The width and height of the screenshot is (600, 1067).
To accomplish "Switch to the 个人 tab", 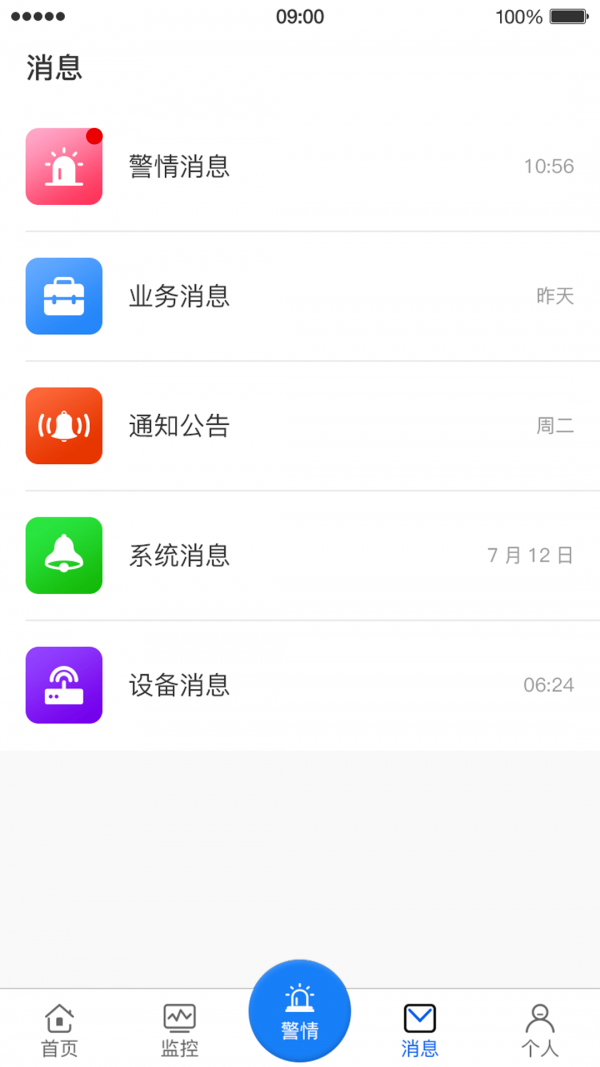I will [540, 1031].
